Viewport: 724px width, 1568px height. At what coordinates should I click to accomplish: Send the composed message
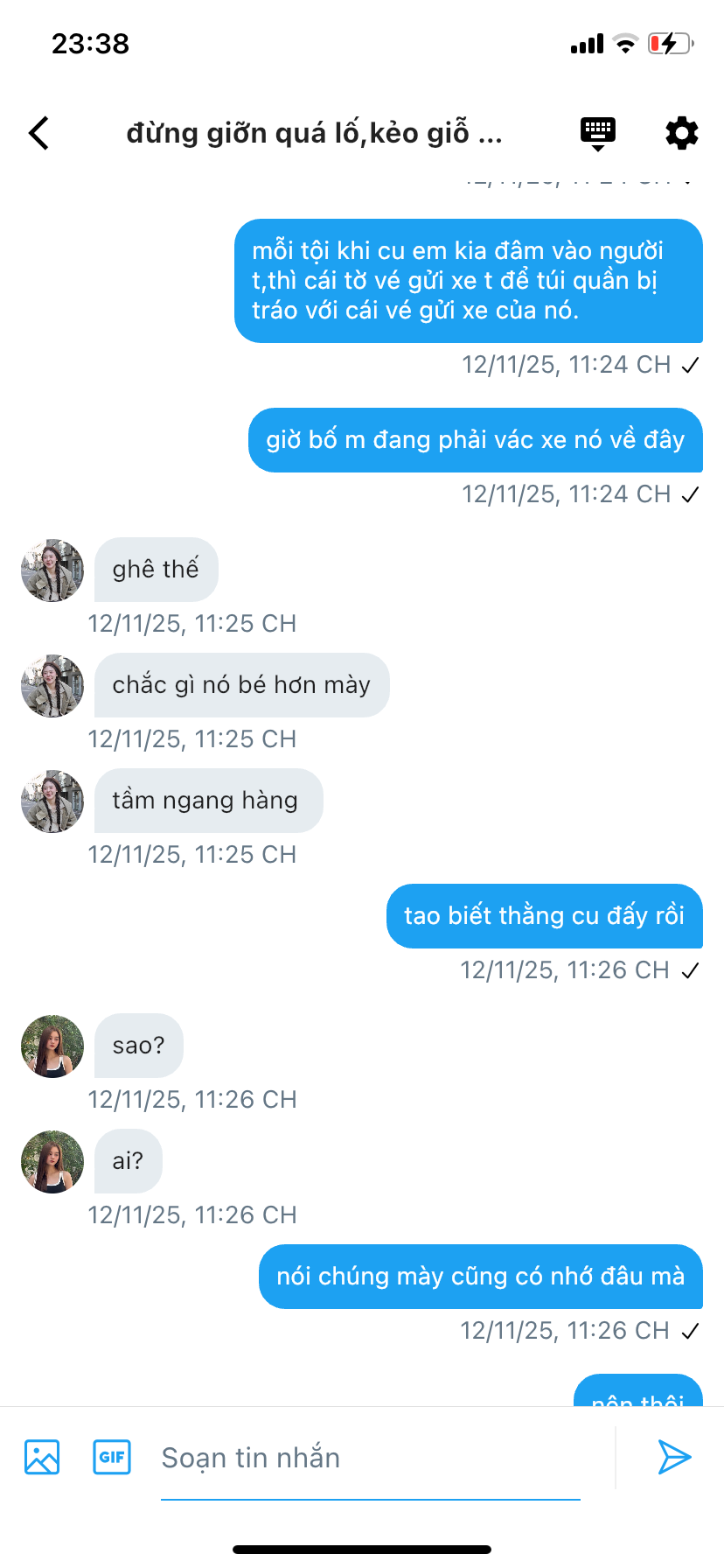tap(674, 1457)
